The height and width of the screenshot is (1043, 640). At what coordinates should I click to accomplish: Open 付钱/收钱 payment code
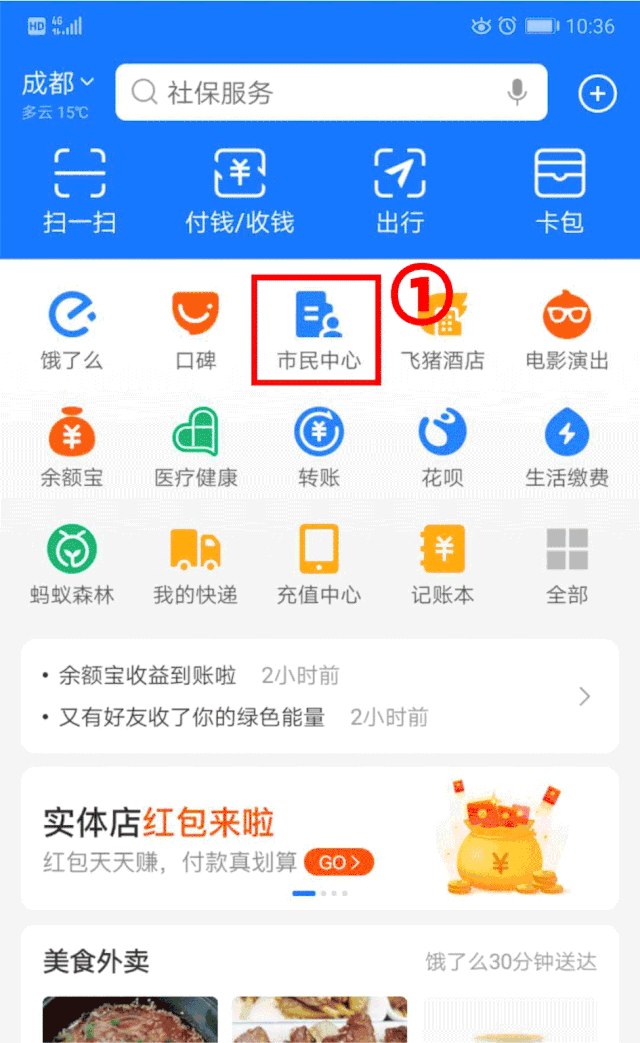tap(240, 190)
